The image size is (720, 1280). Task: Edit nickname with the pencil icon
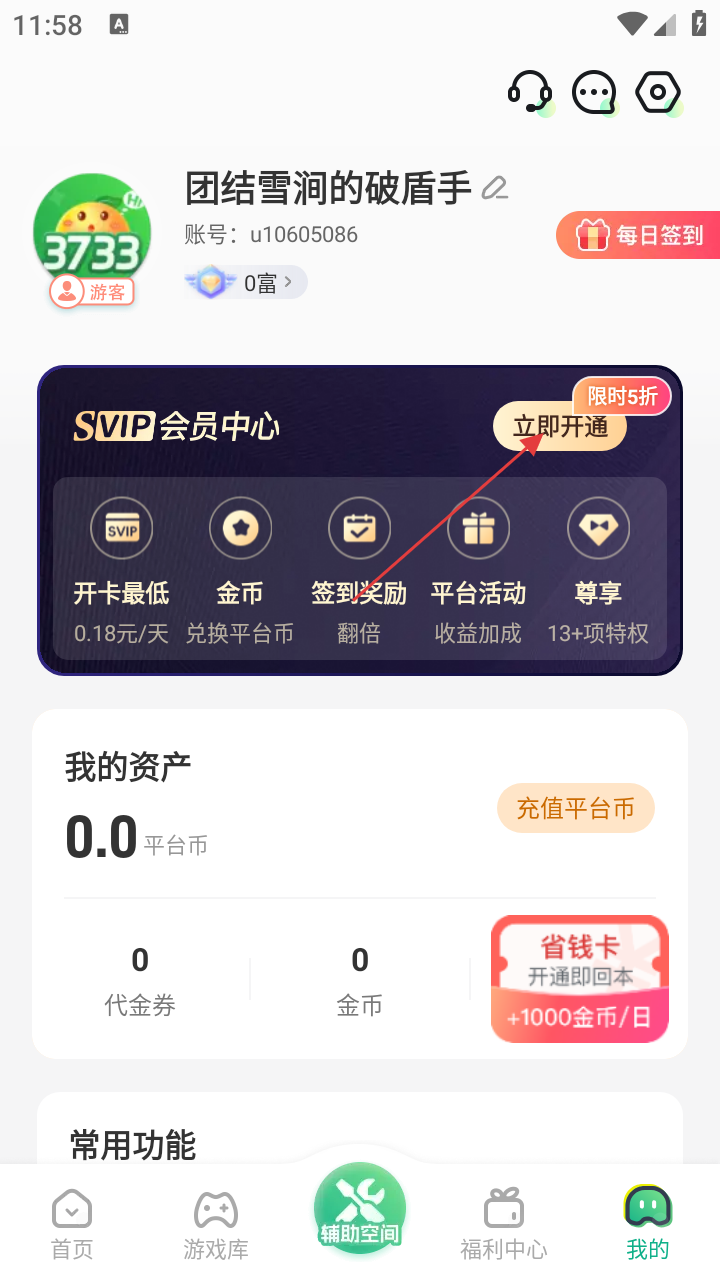point(494,188)
